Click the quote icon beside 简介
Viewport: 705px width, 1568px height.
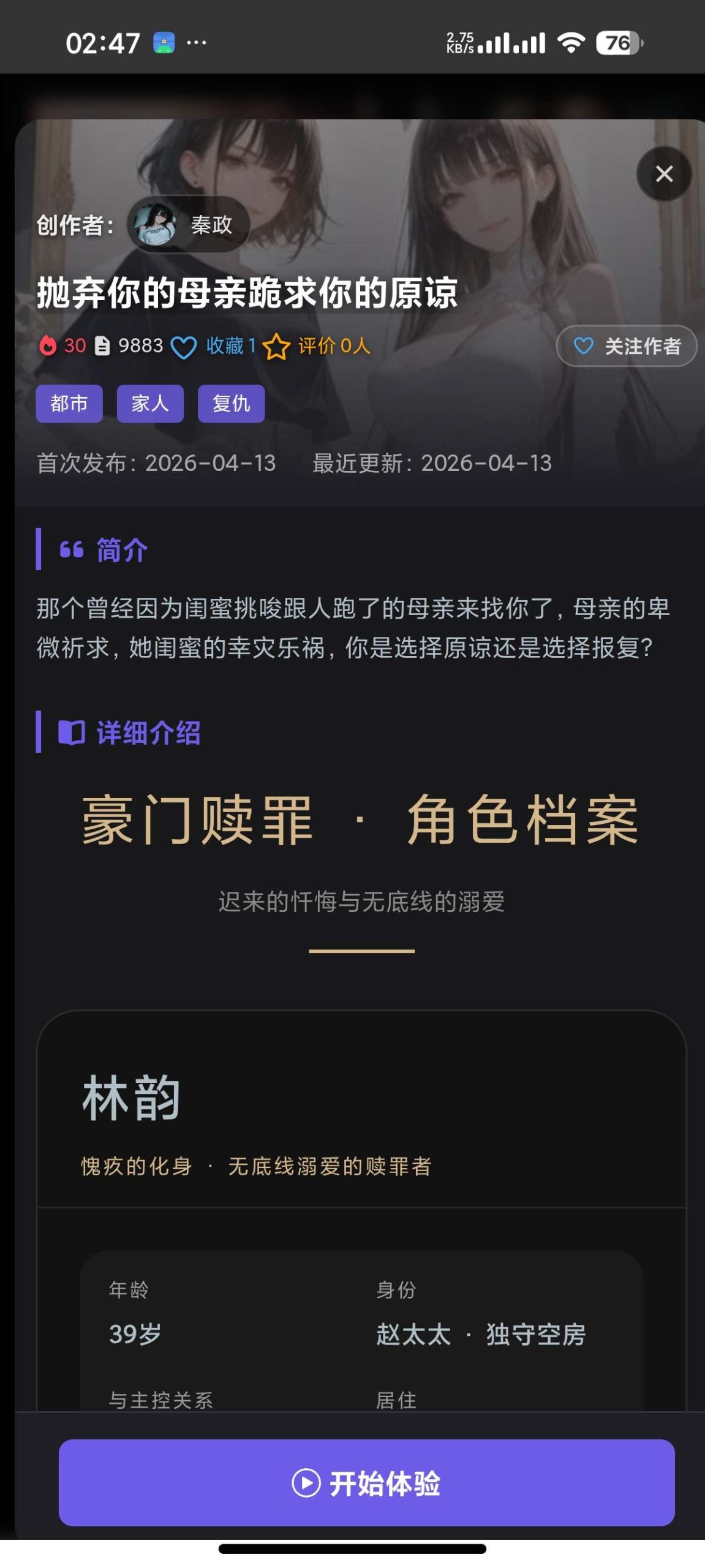point(72,550)
